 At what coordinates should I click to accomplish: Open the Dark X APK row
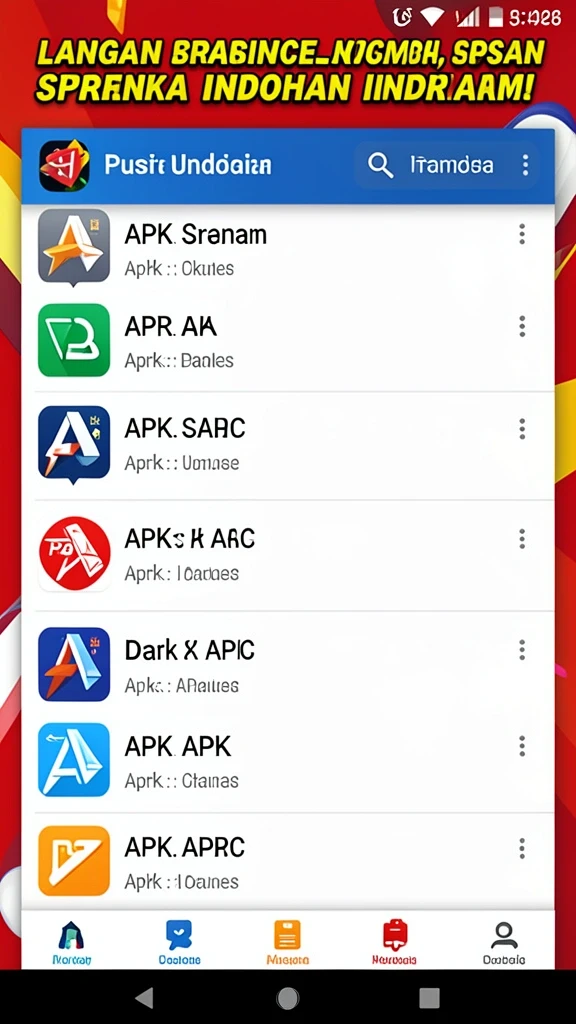click(x=288, y=664)
